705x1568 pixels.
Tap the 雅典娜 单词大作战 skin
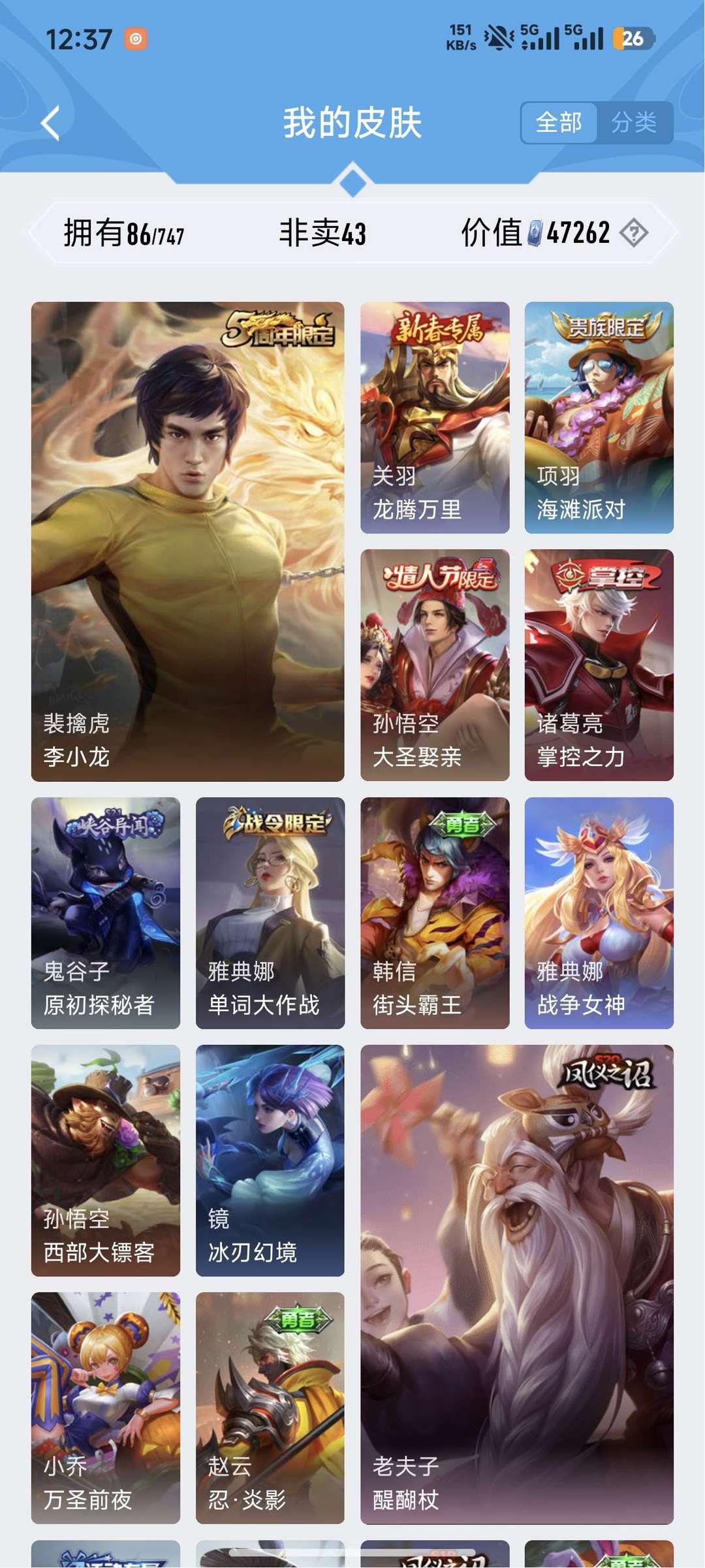click(x=270, y=912)
